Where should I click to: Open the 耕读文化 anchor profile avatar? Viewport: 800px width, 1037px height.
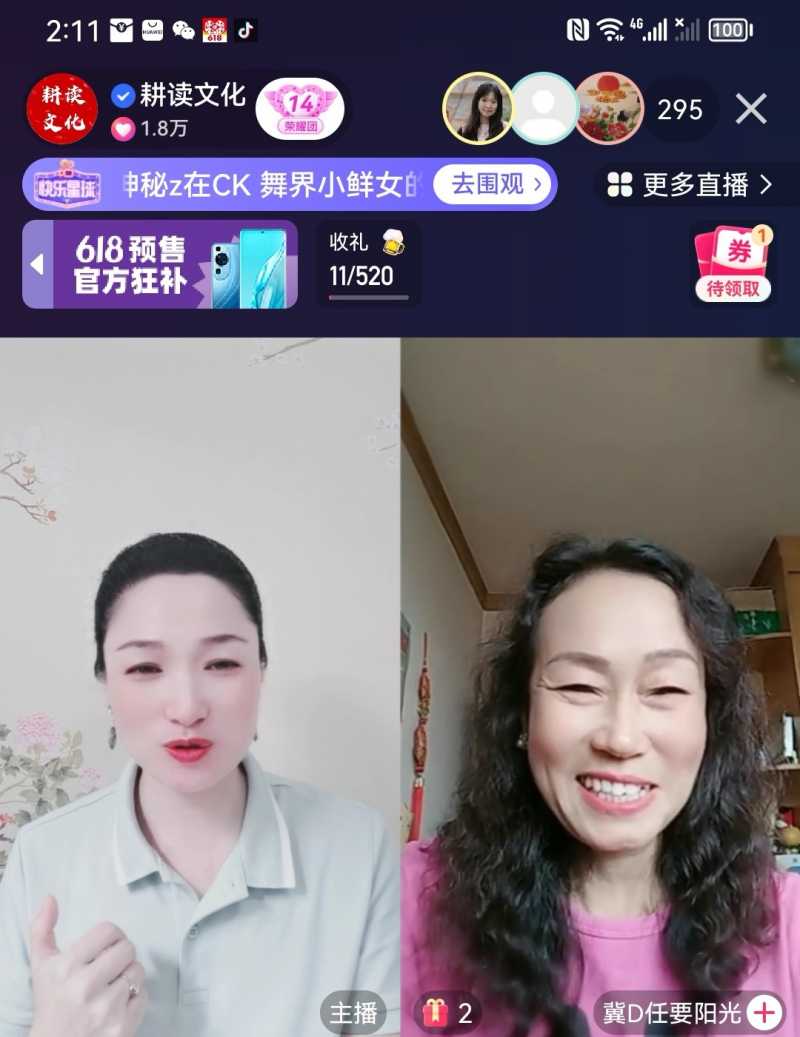(62, 108)
